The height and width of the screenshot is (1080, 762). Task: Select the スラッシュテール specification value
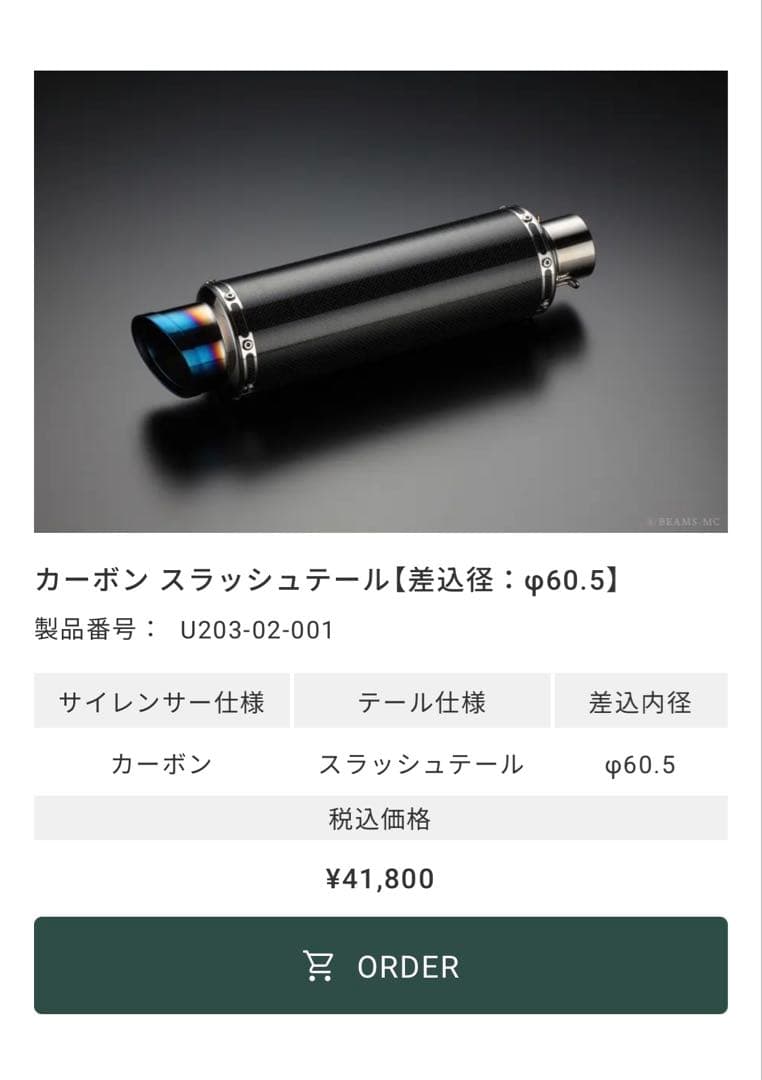point(421,764)
